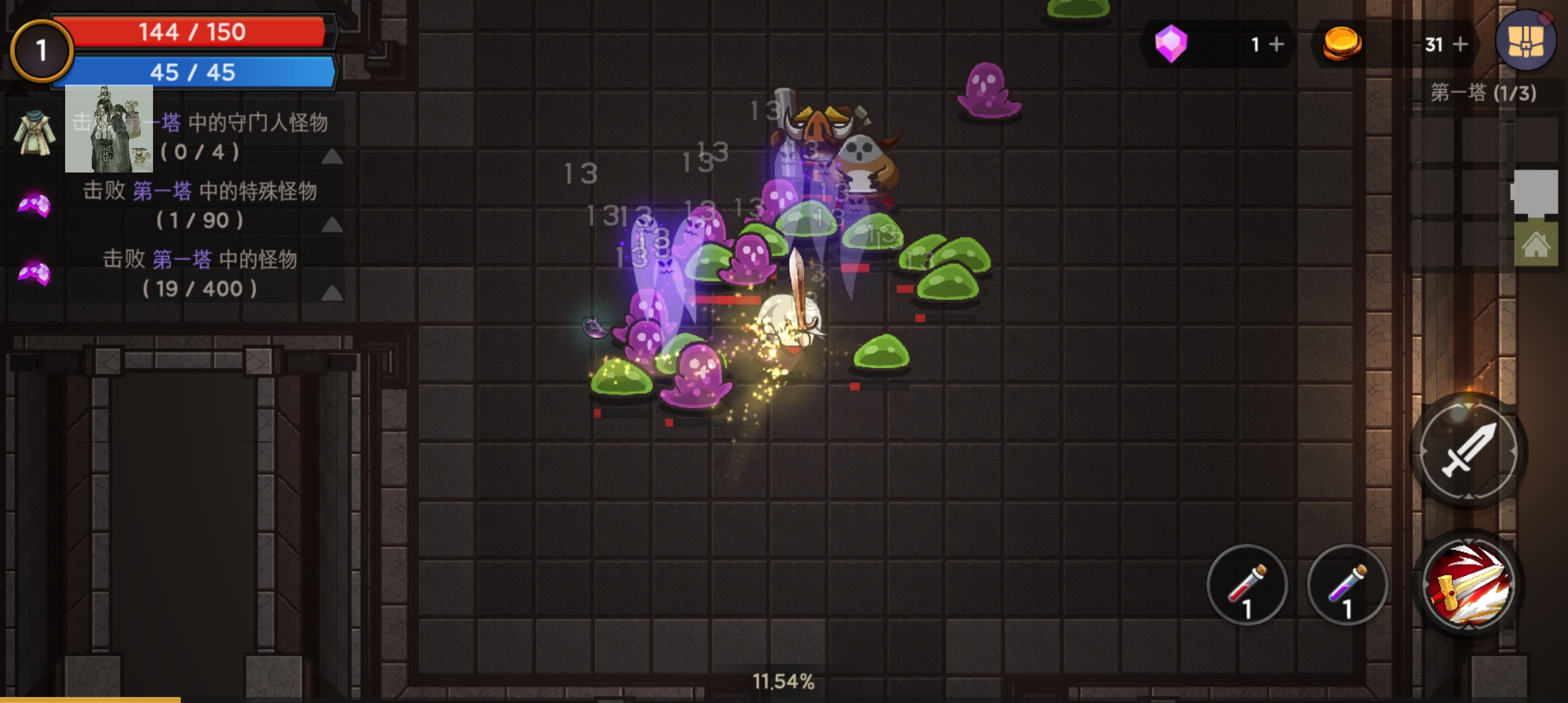This screenshot has width=1568, height=703.
Task: Use the red health potion
Action: 1246,585
